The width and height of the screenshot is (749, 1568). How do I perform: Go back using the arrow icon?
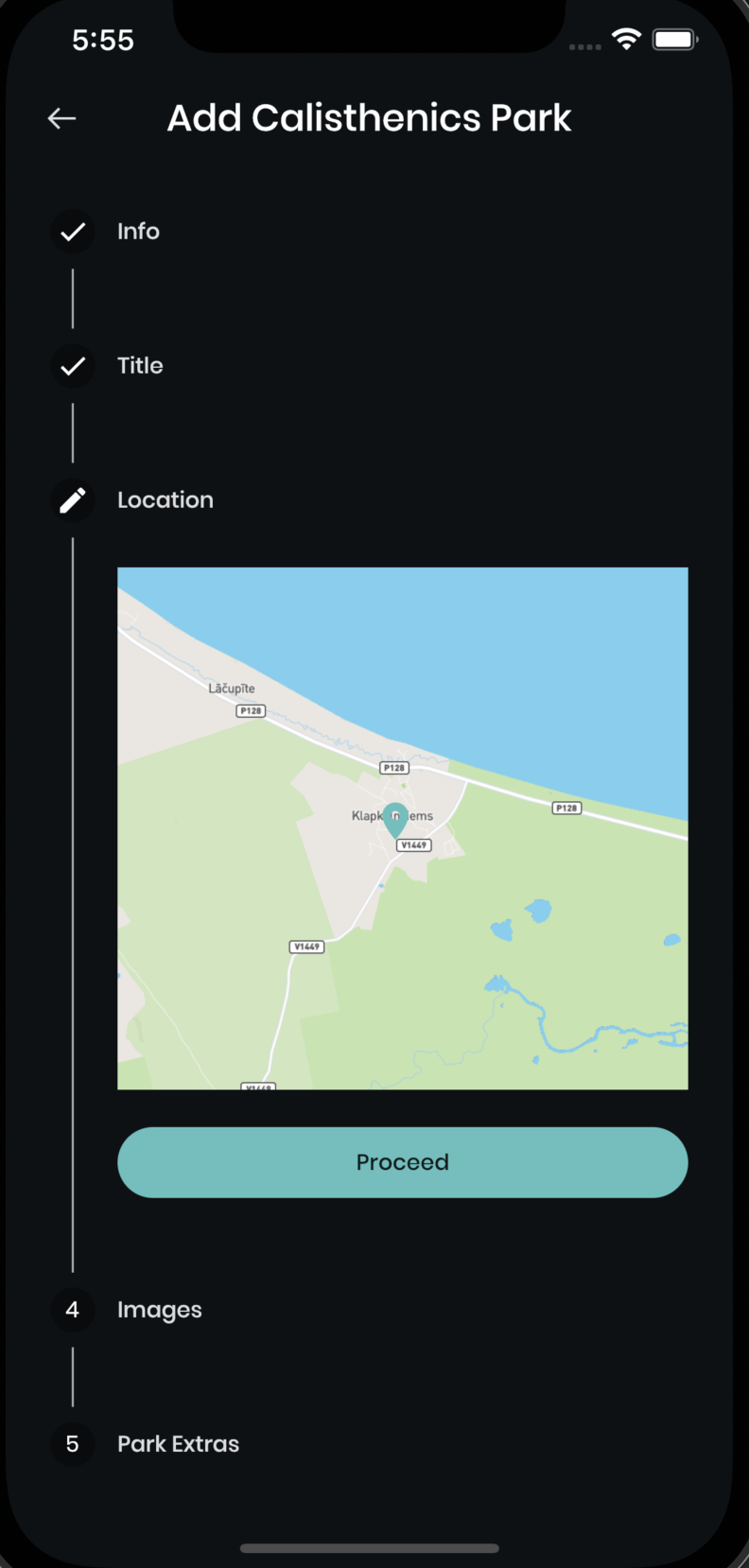click(62, 118)
